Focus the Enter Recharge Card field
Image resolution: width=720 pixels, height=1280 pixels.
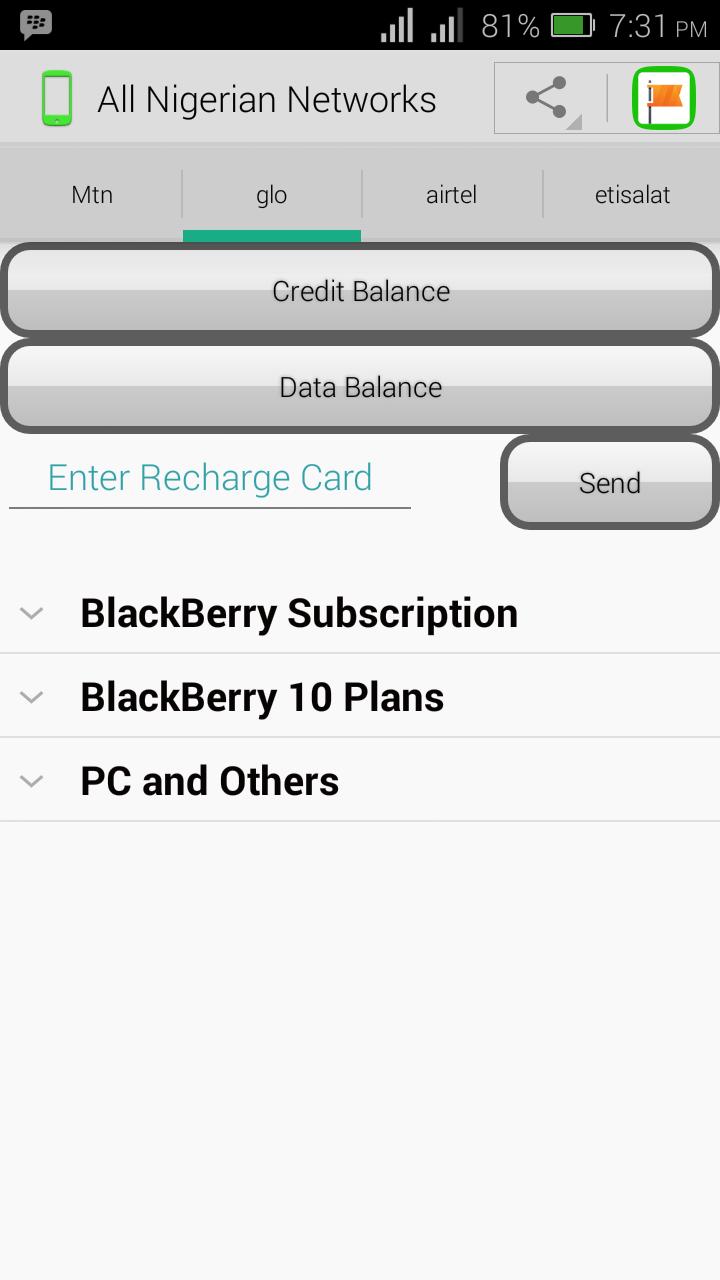[210, 479]
